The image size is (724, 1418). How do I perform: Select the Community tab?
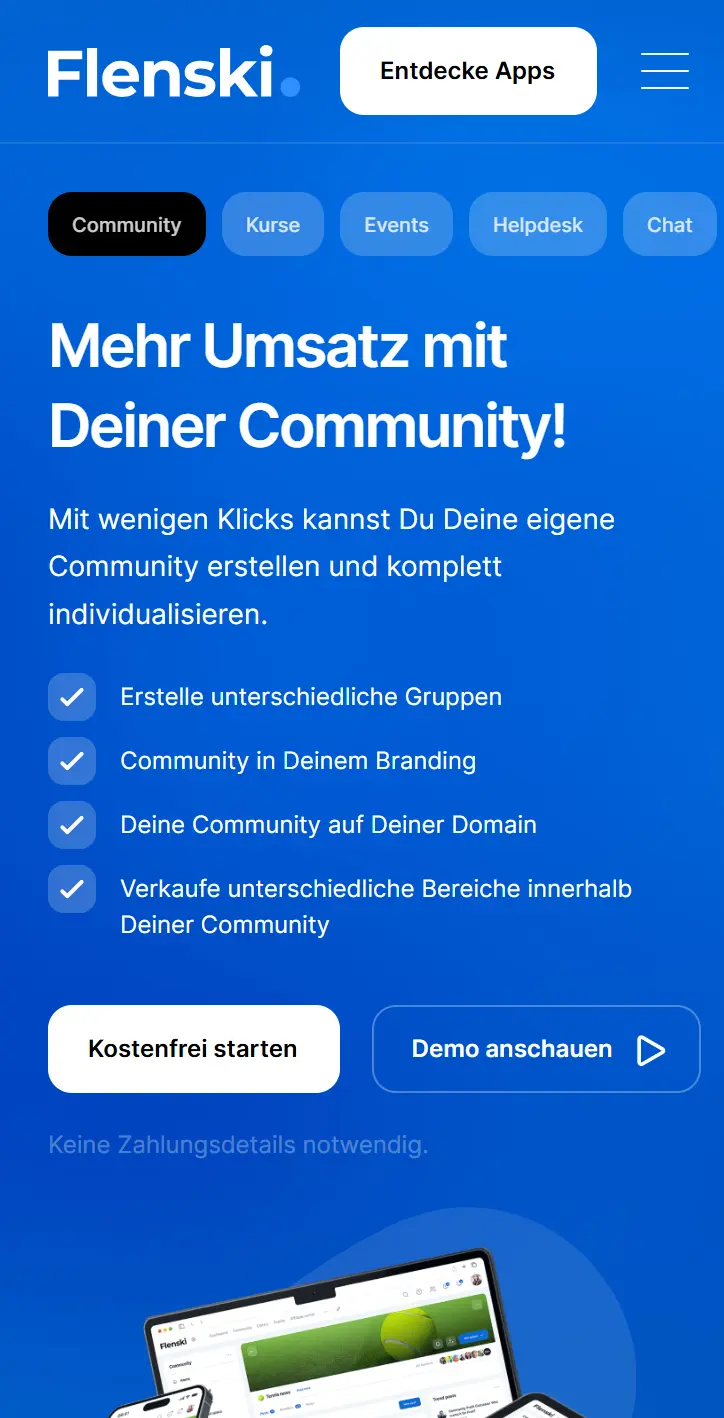[127, 225]
